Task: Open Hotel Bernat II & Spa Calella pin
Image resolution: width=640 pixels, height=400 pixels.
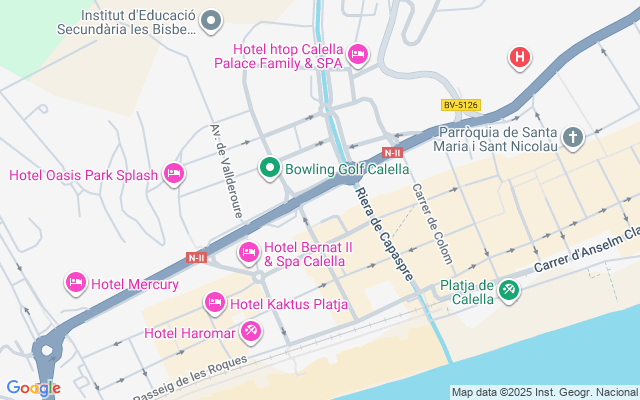Action: (x=249, y=250)
